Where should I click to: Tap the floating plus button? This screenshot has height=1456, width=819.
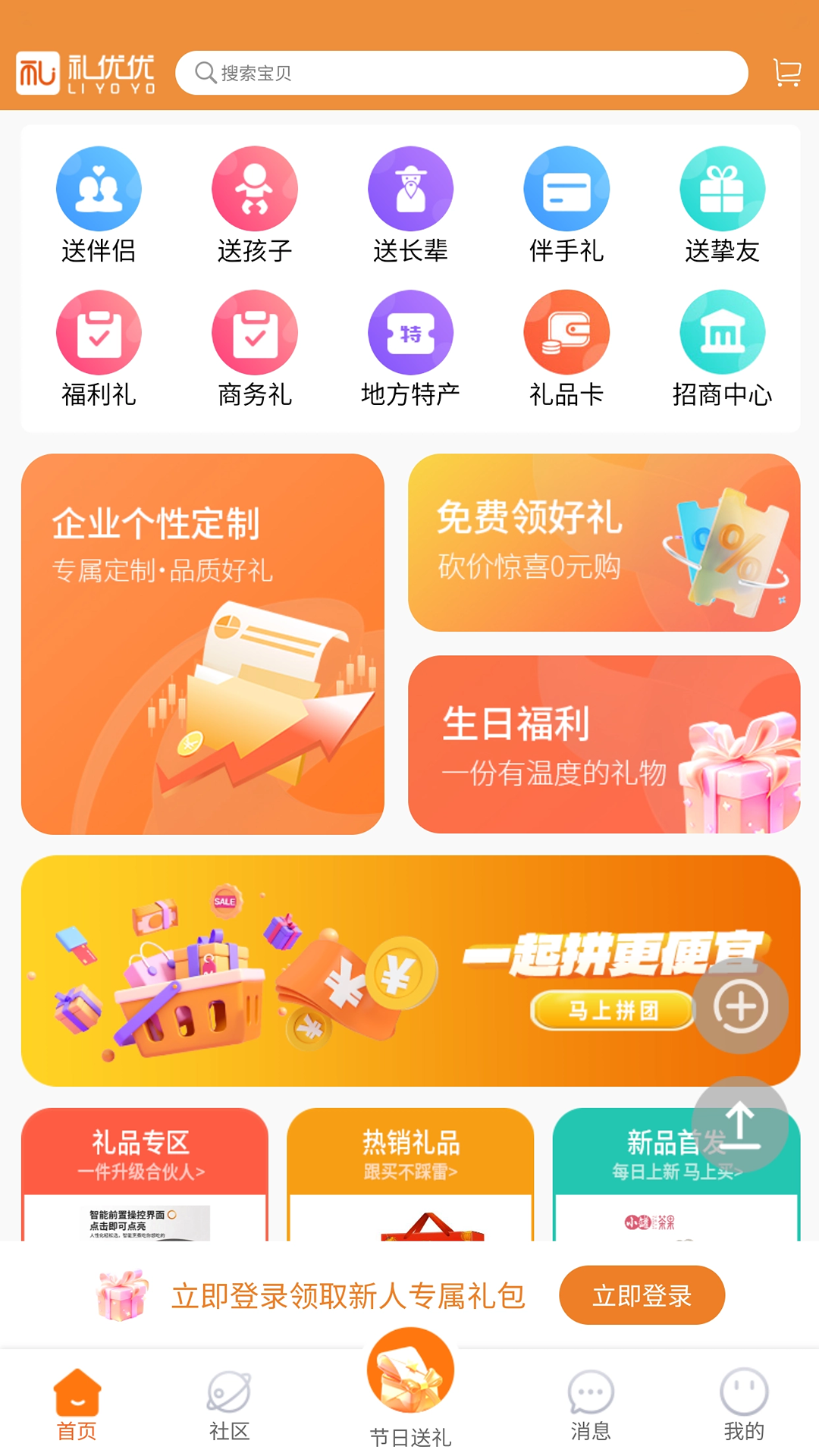tap(741, 1006)
